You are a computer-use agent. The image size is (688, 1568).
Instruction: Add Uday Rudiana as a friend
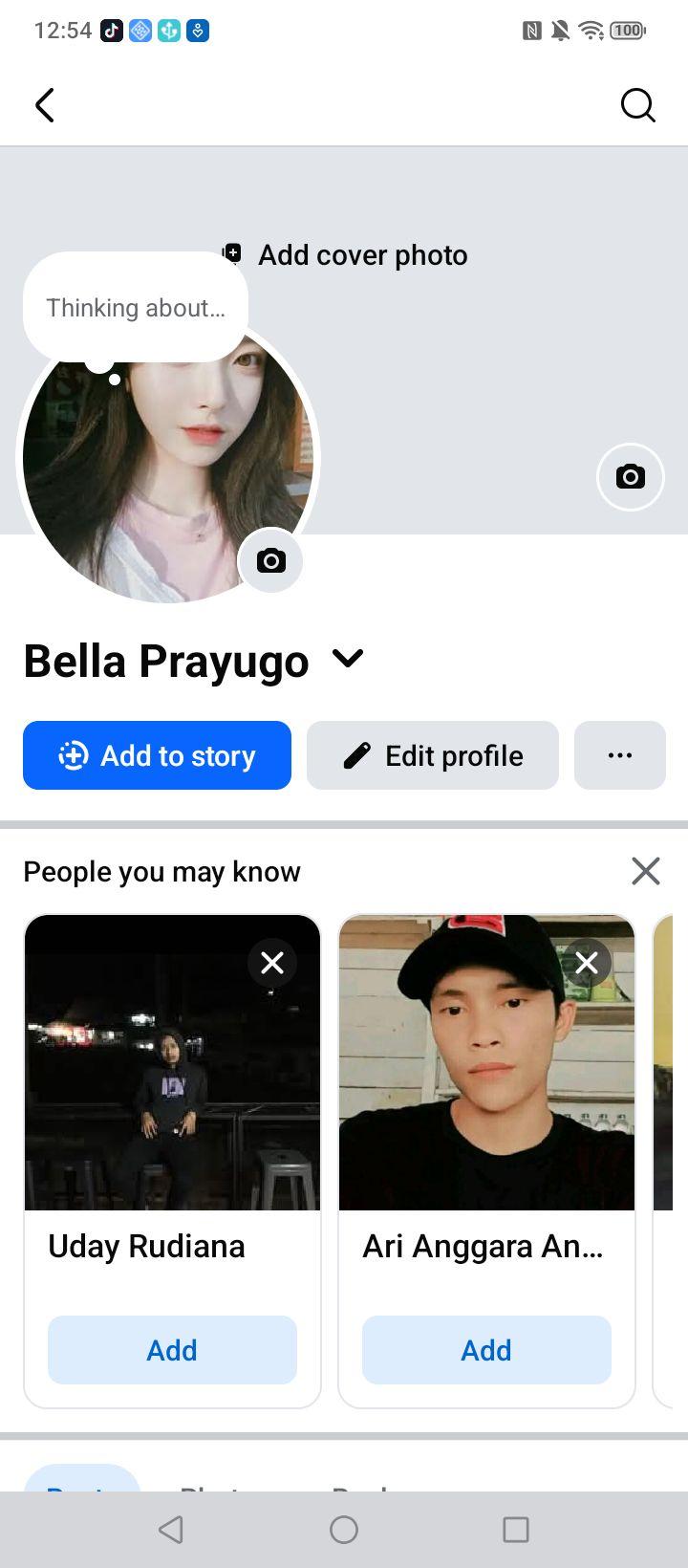(x=172, y=1350)
